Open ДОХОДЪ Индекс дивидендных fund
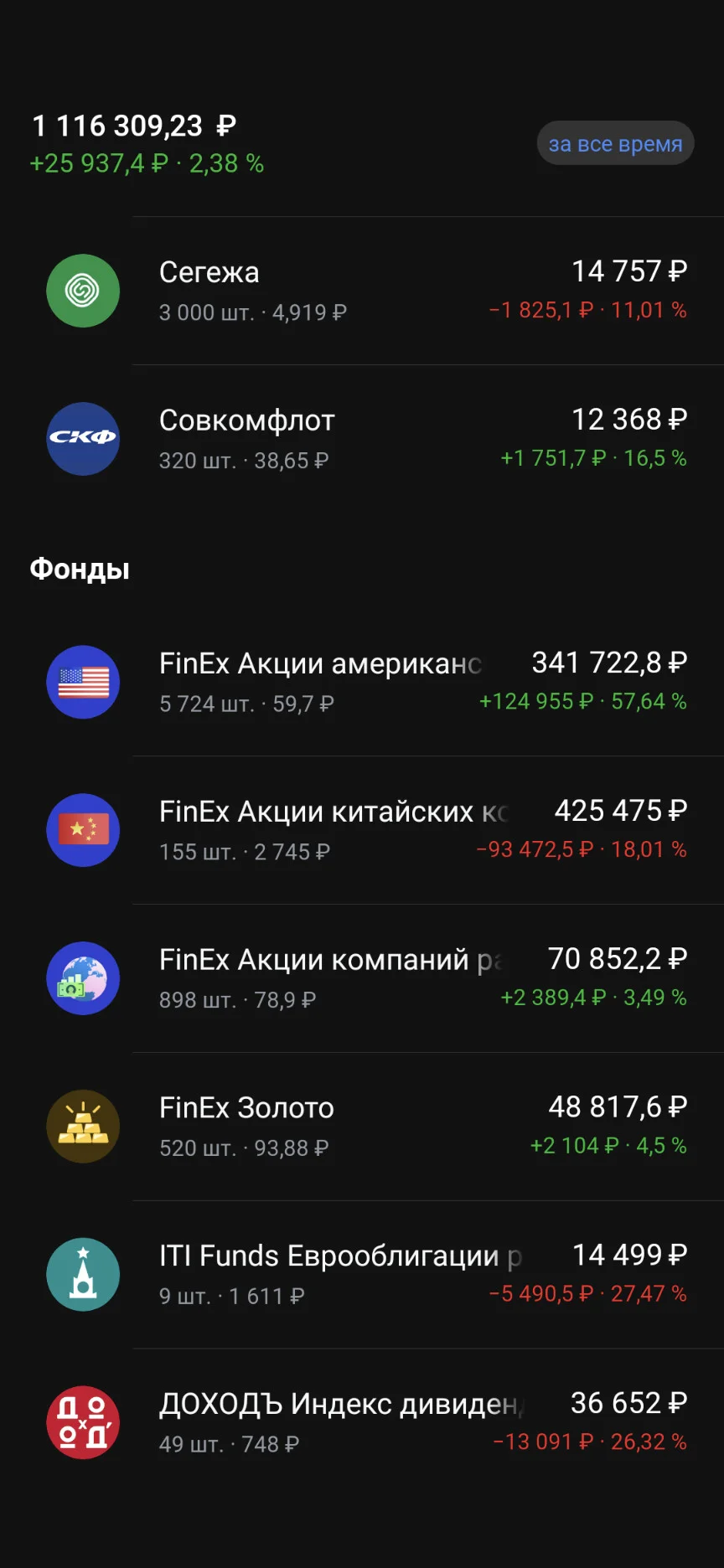This screenshot has width=724, height=1568. [x=362, y=1423]
